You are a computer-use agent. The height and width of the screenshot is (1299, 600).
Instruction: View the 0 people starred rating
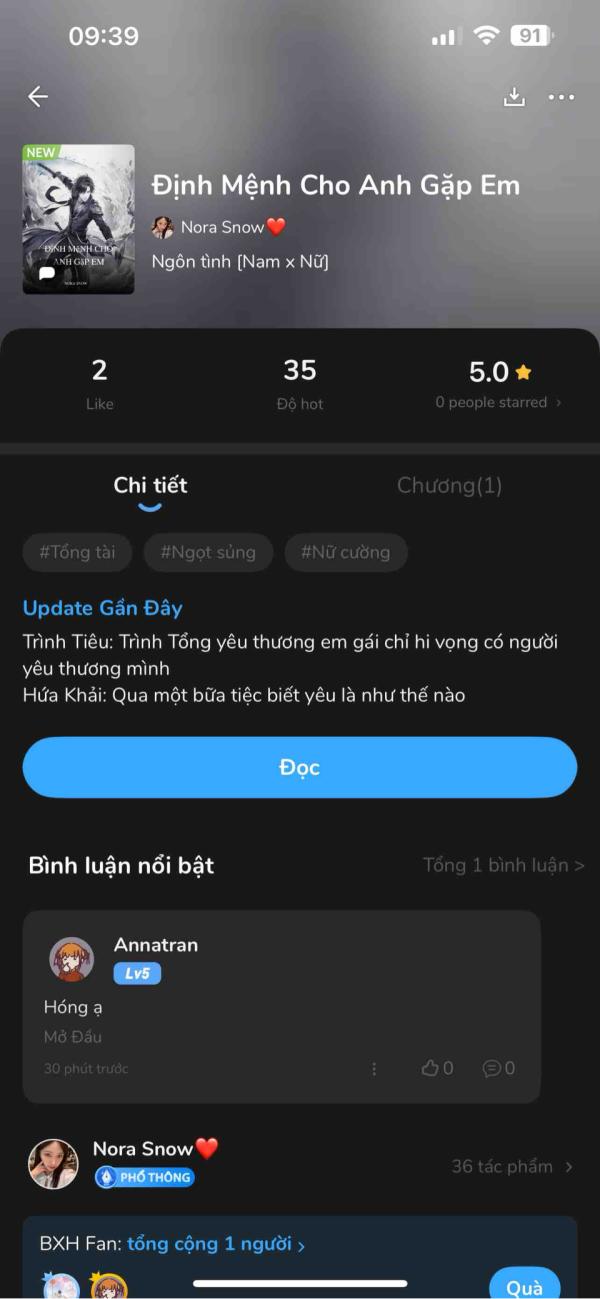pos(497,402)
